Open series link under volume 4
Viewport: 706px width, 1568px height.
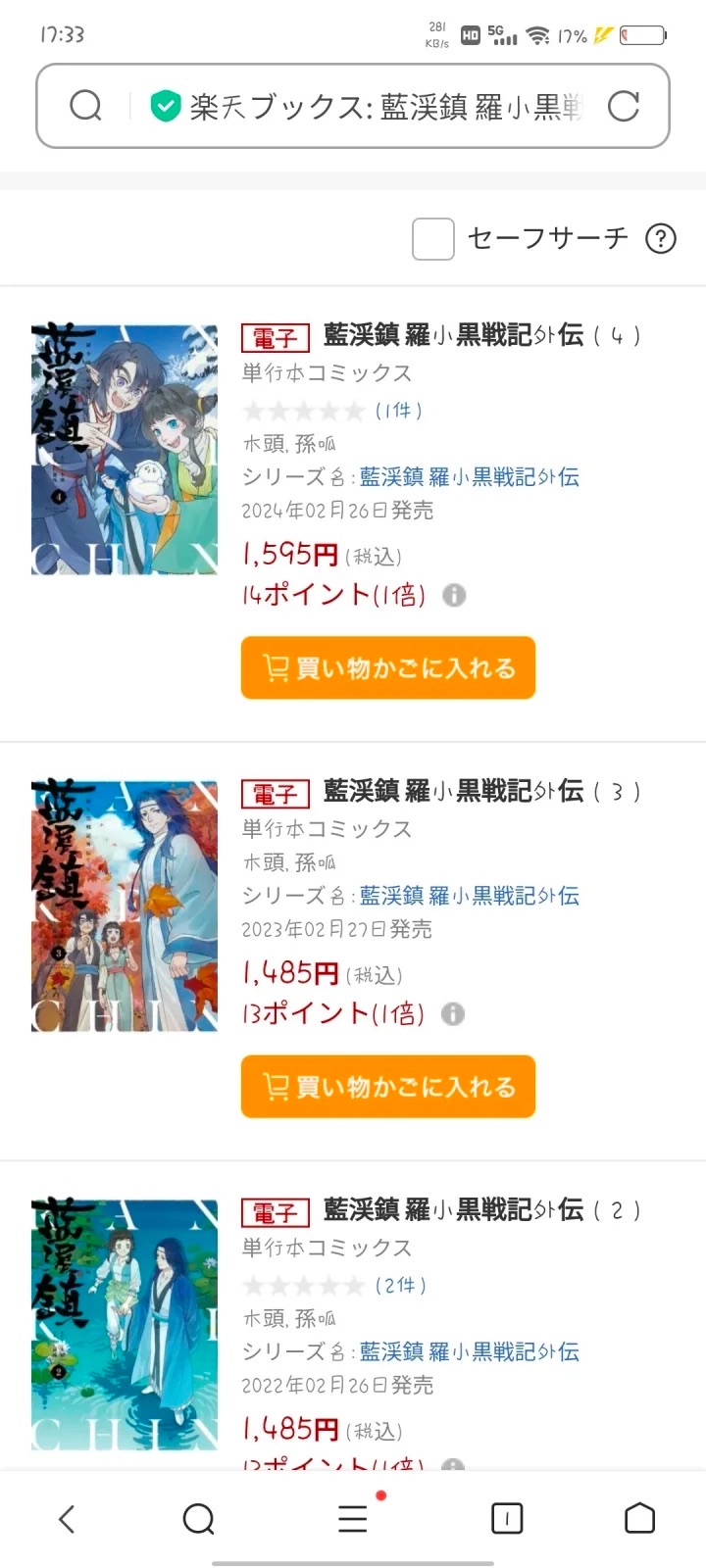point(469,476)
